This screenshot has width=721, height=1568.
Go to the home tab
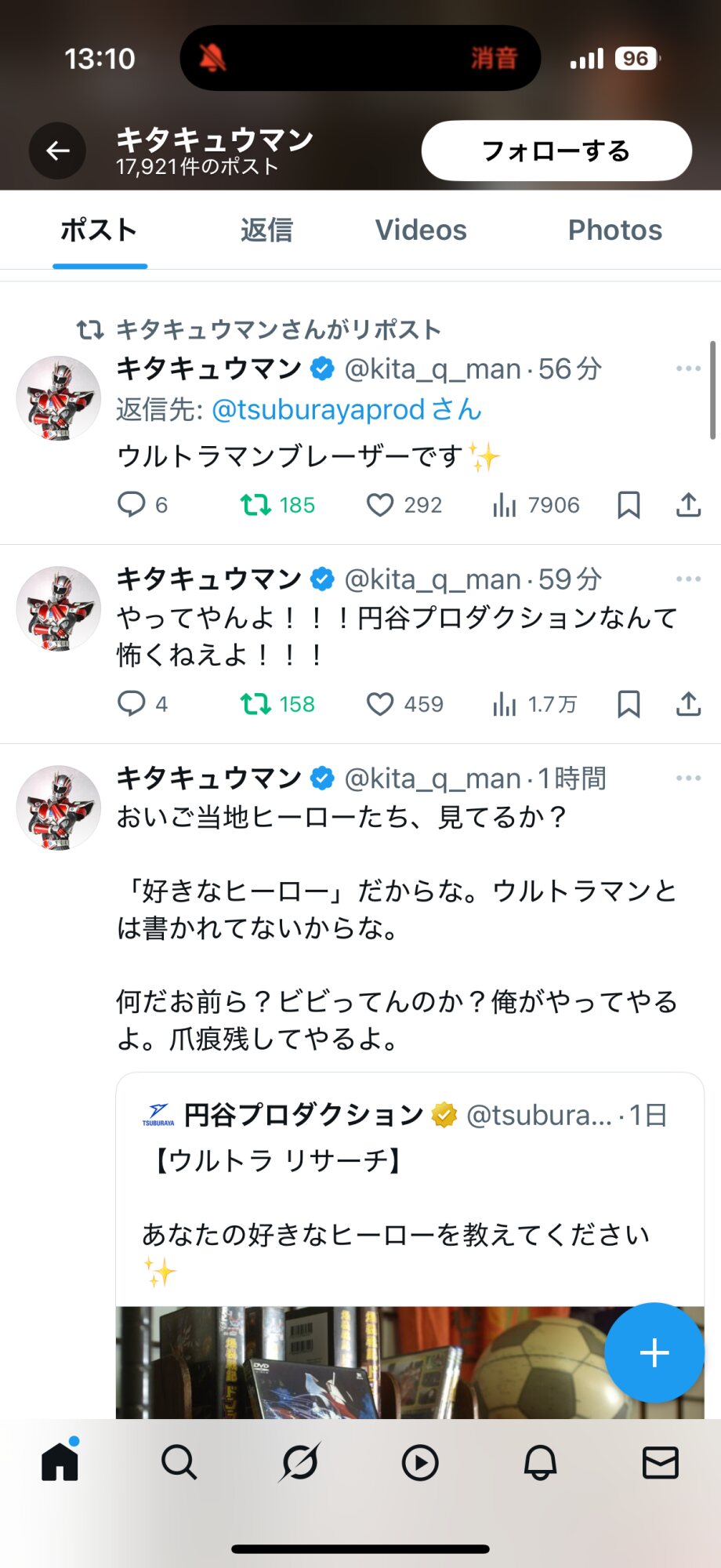tap(60, 1461)
